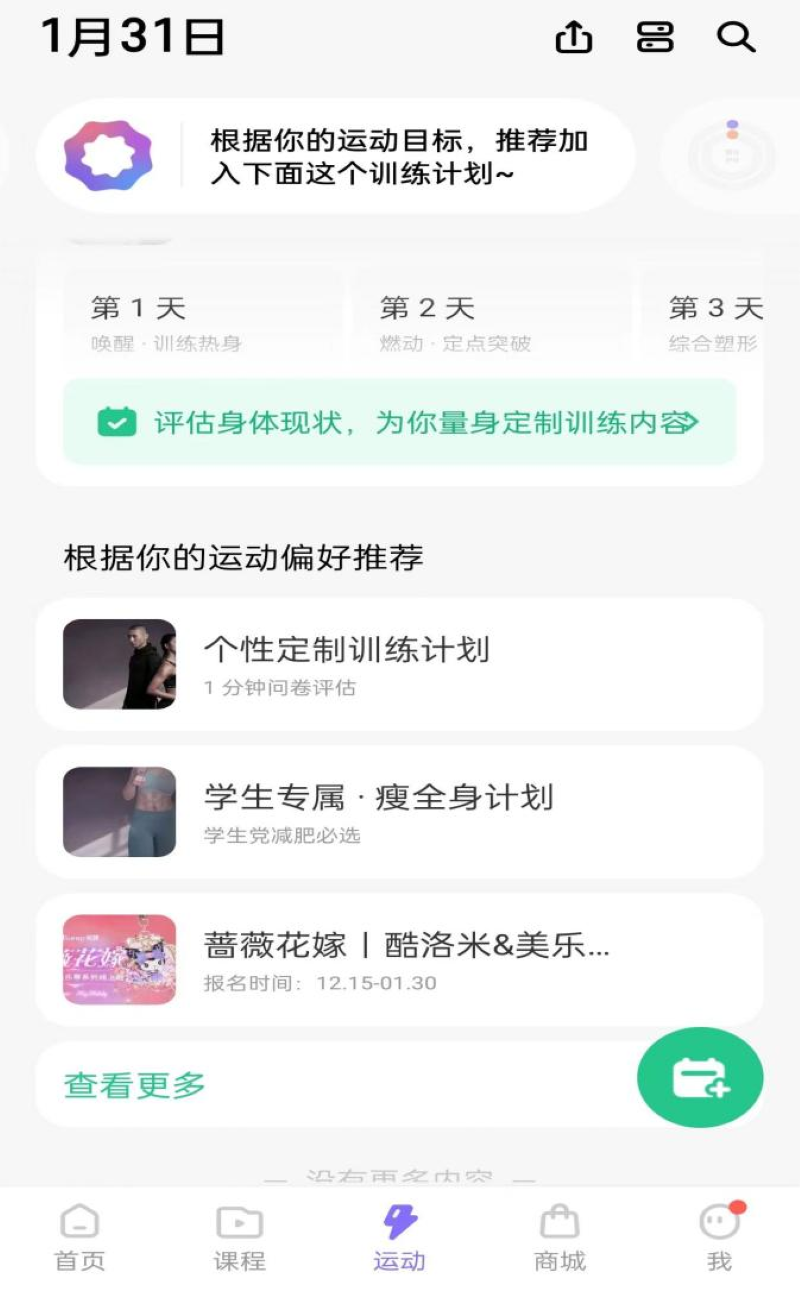This screenshot has width=800, height=1296.
Task: Tap the green floating add-schedule button
Action: click(x=700, y=1078)
